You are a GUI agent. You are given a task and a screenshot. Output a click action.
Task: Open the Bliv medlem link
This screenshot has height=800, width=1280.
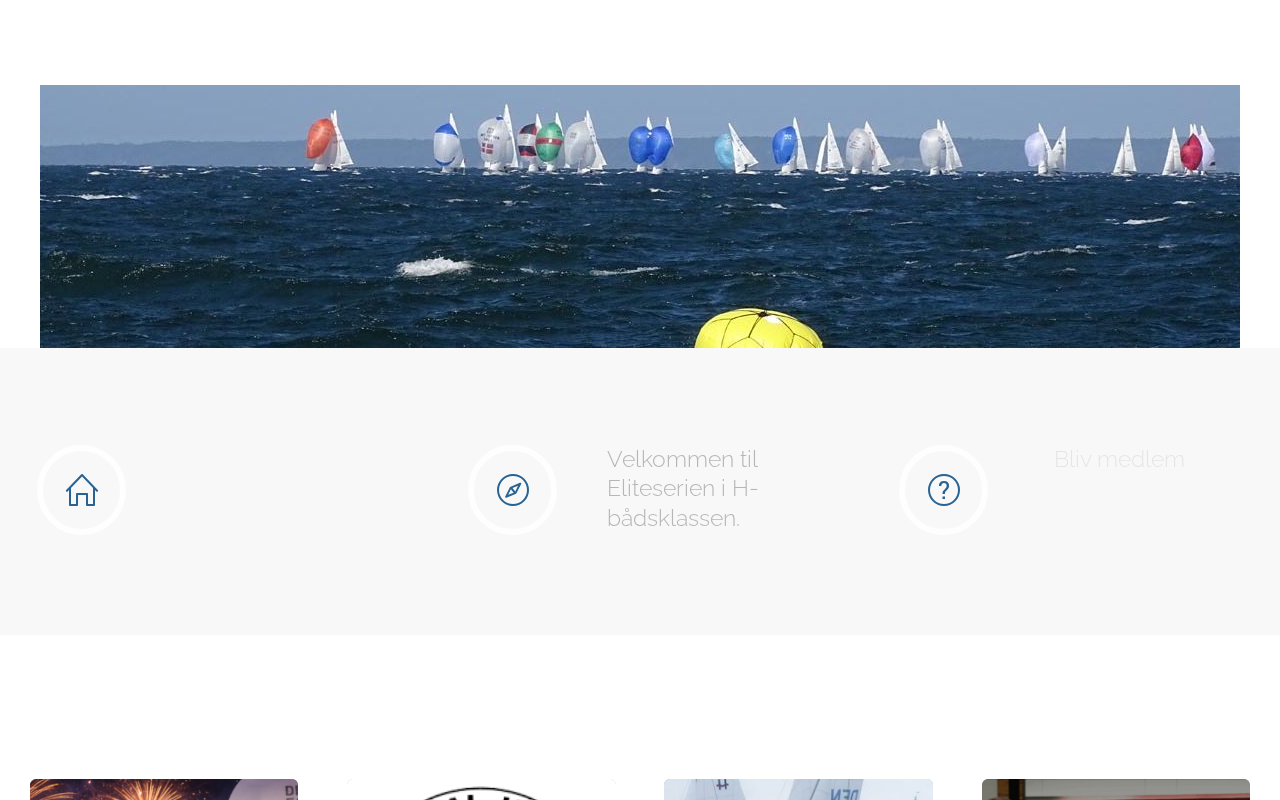tap(1118, 459)
